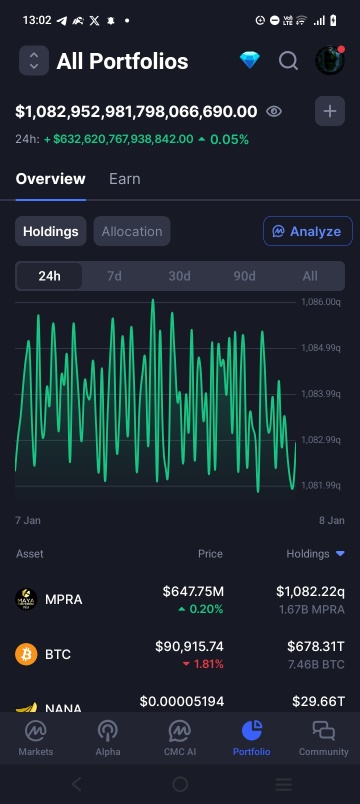Show the All time chart range
The height and width of the screenshot is (804, 360).
point(310,276)
